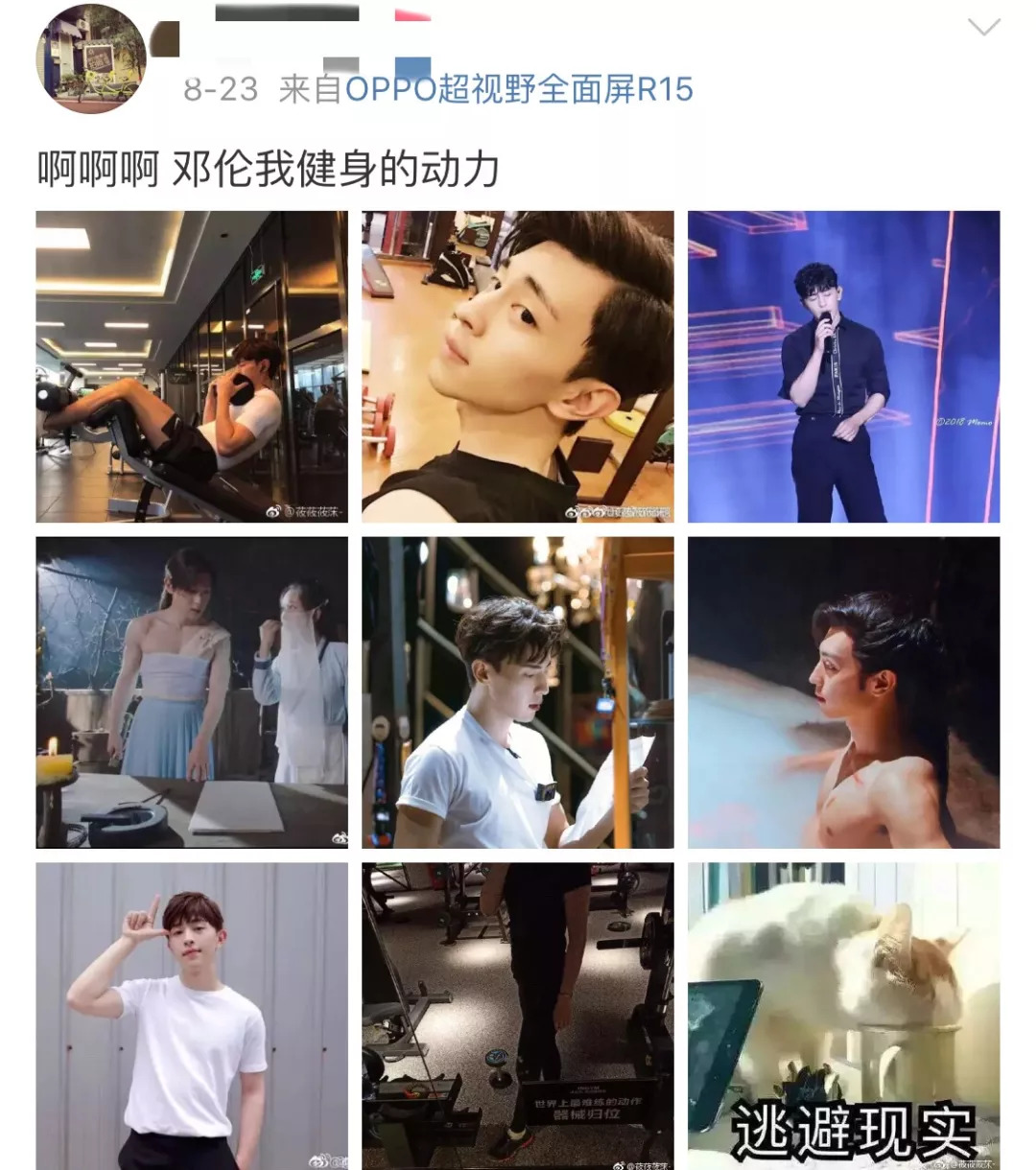
Task: Expand the post options chevron
Action: click(984, 28)
